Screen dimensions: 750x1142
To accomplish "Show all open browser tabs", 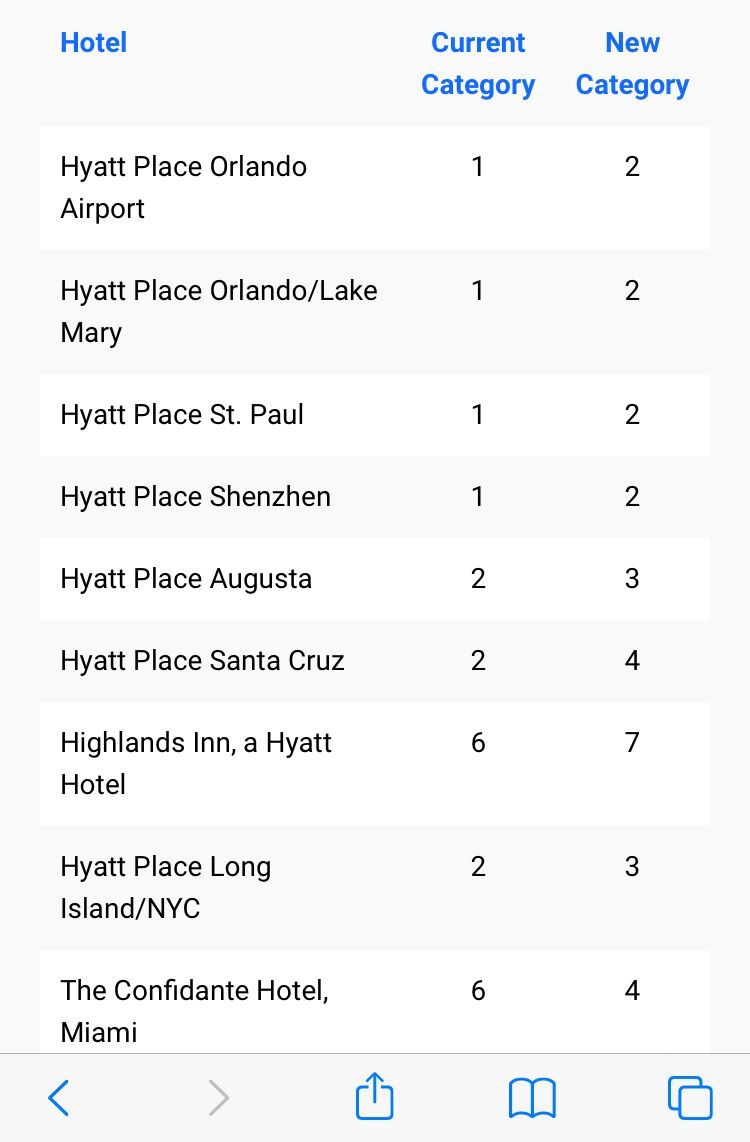I will [x=690, y=1098].
